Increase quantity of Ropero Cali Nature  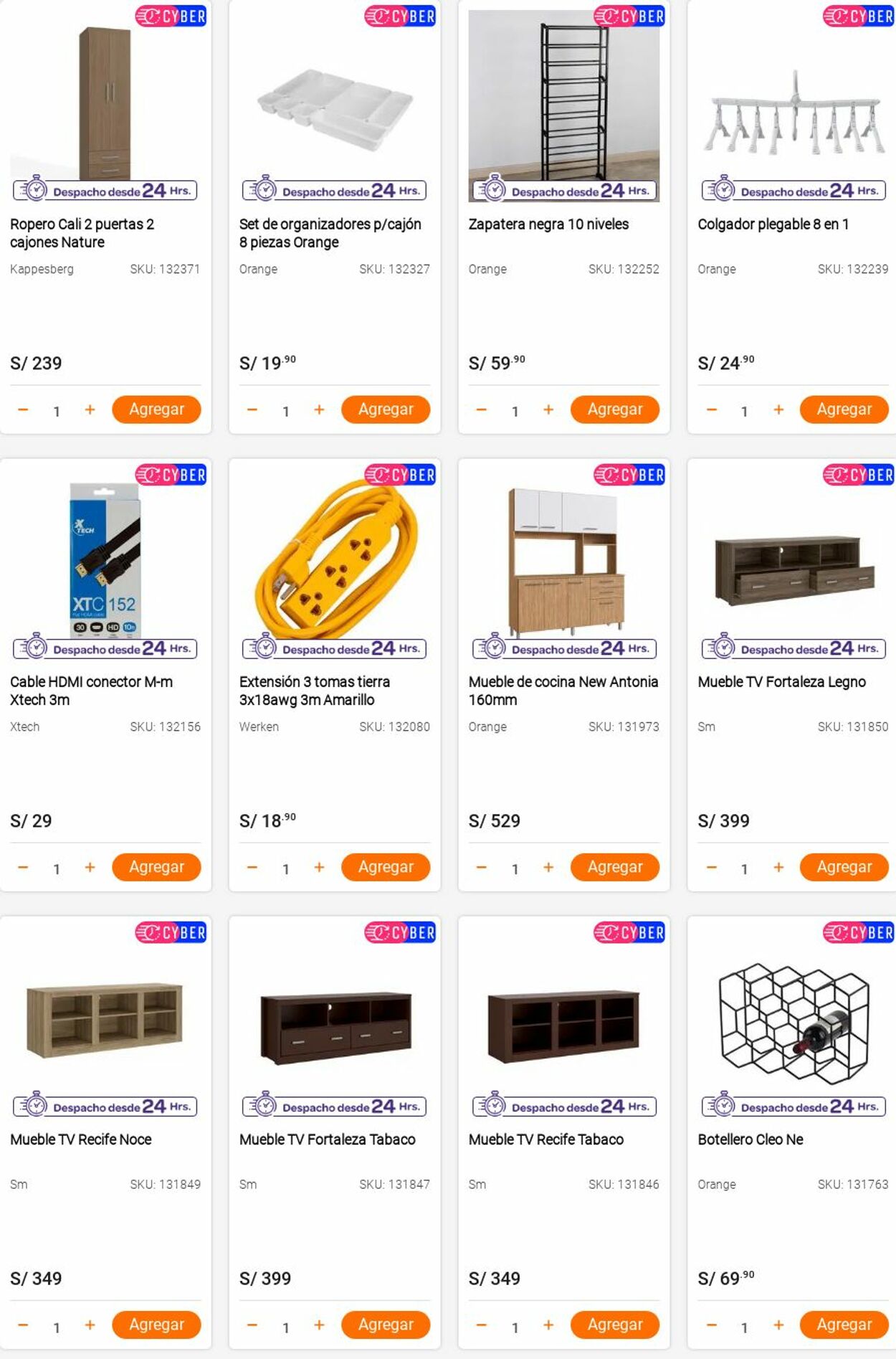coord(90,409)
